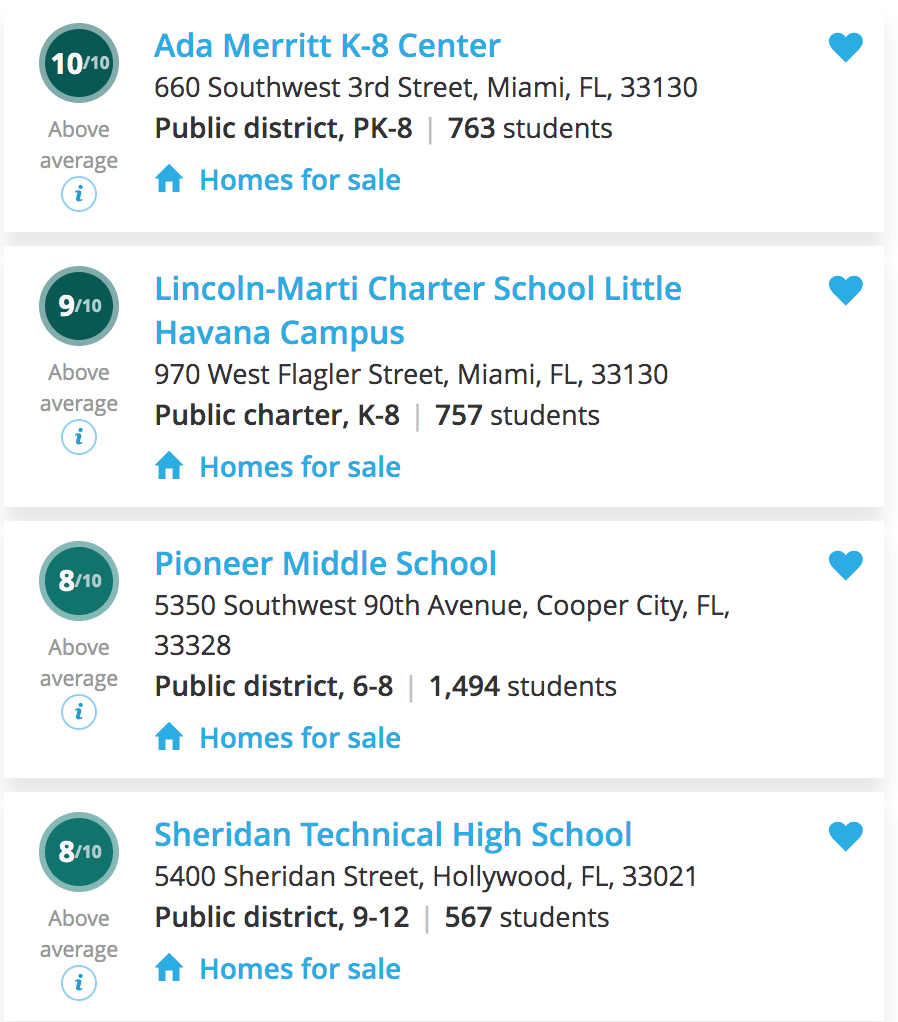Browse homes for sale near Pioneer Middle School
The width and height of the screenshot is (898, 1022).
[x=299, y=738]
